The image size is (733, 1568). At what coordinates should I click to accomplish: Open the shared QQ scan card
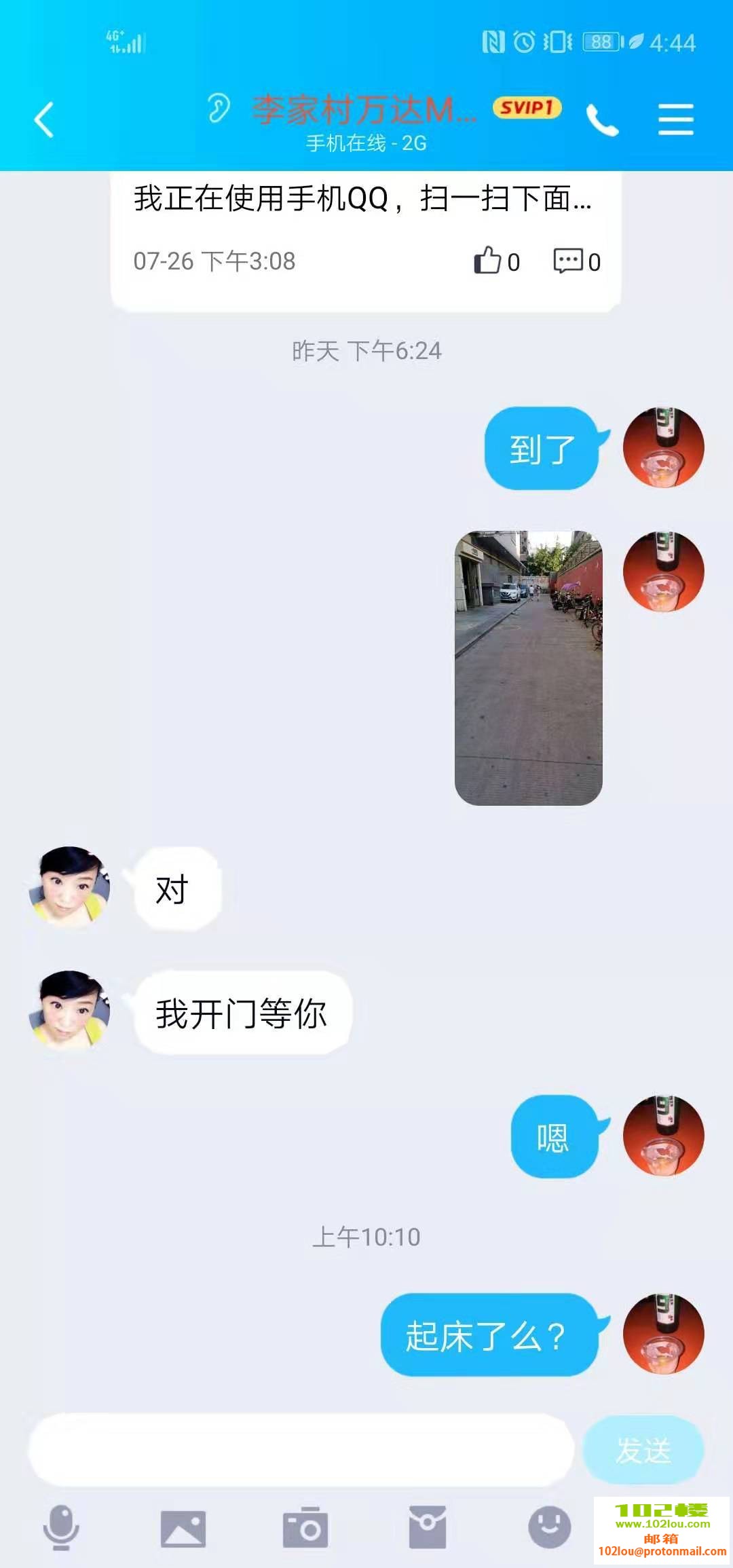(365, 199)
